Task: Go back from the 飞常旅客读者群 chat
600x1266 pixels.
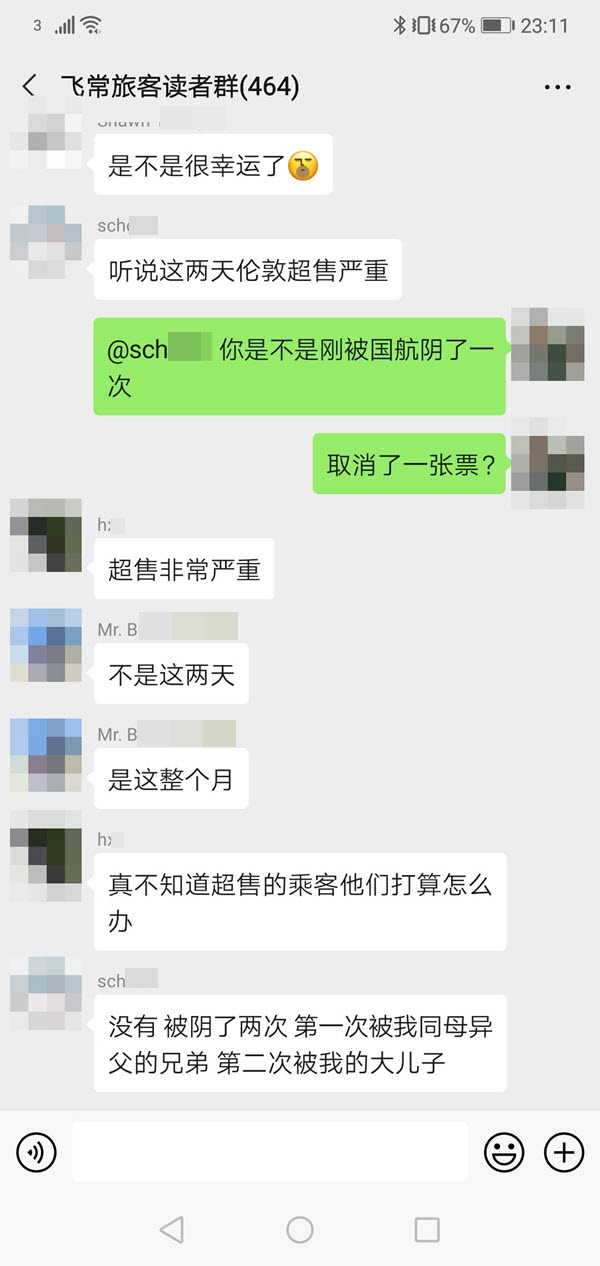Action: point(29,86)
